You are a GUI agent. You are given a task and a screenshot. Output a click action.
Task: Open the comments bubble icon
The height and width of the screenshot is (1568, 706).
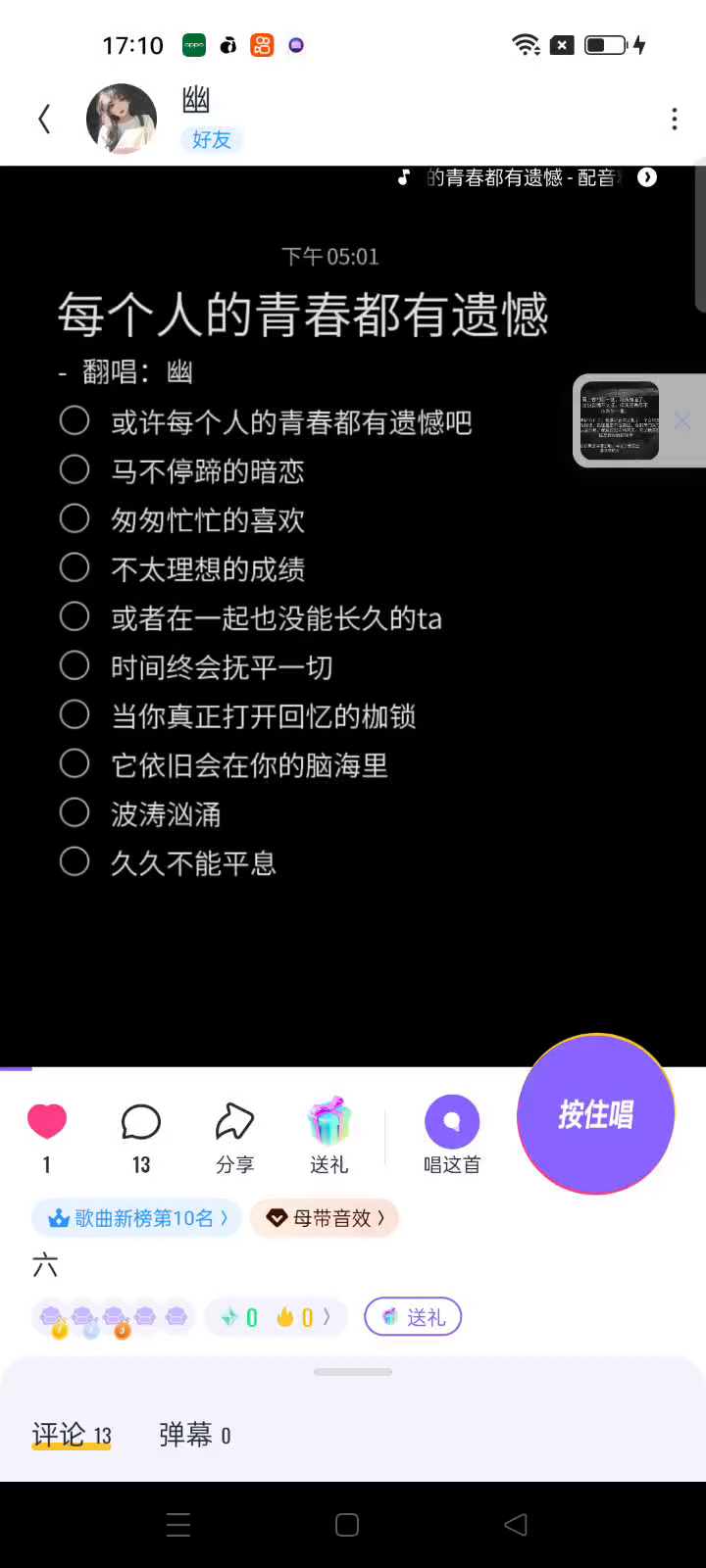tap(141, 1123)
